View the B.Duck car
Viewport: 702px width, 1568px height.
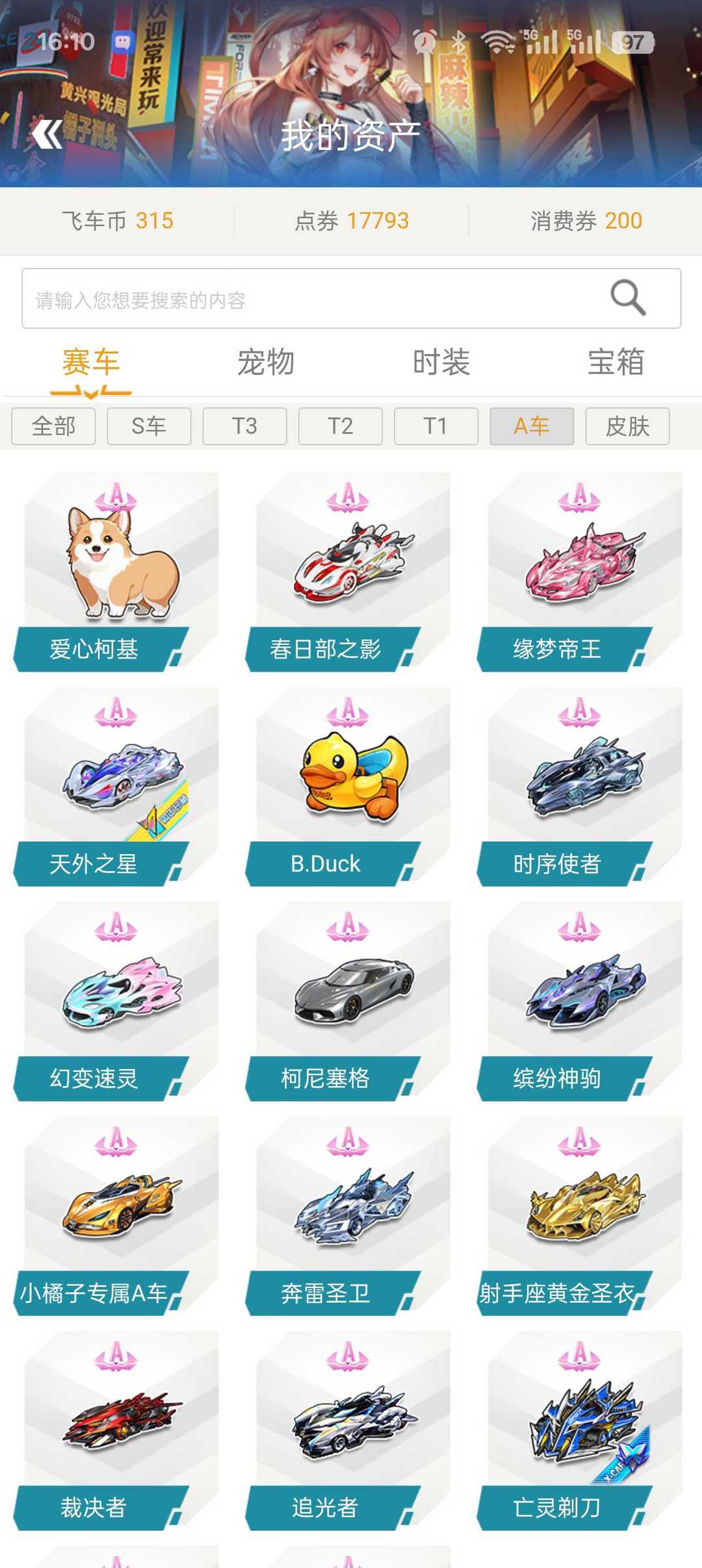pyautogui.click(x=348, y=787)
